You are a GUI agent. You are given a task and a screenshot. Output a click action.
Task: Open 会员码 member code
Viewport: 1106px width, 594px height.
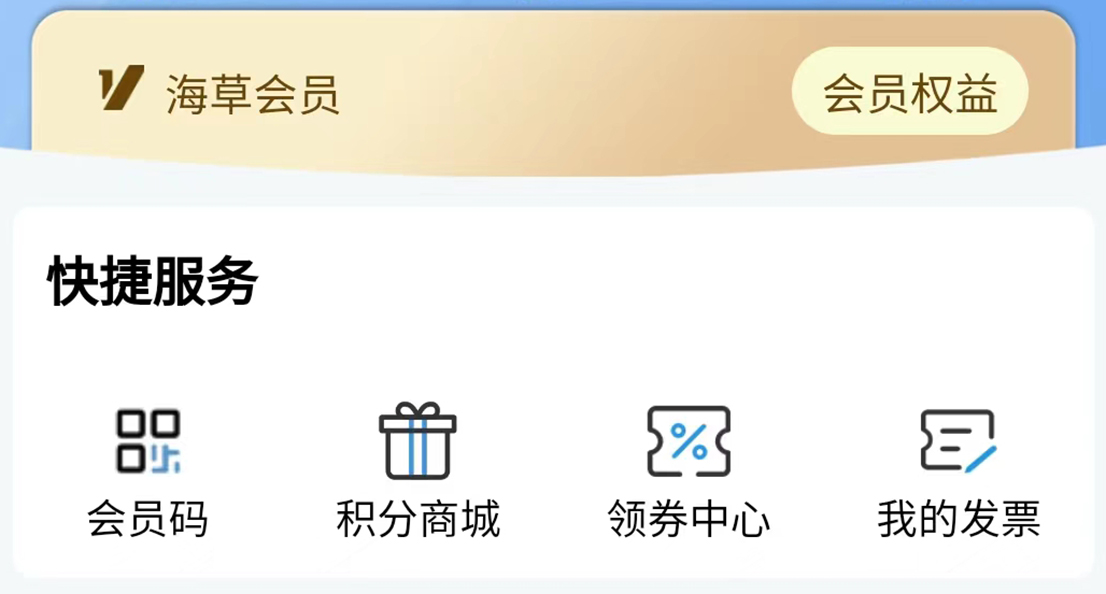(148, 470)
